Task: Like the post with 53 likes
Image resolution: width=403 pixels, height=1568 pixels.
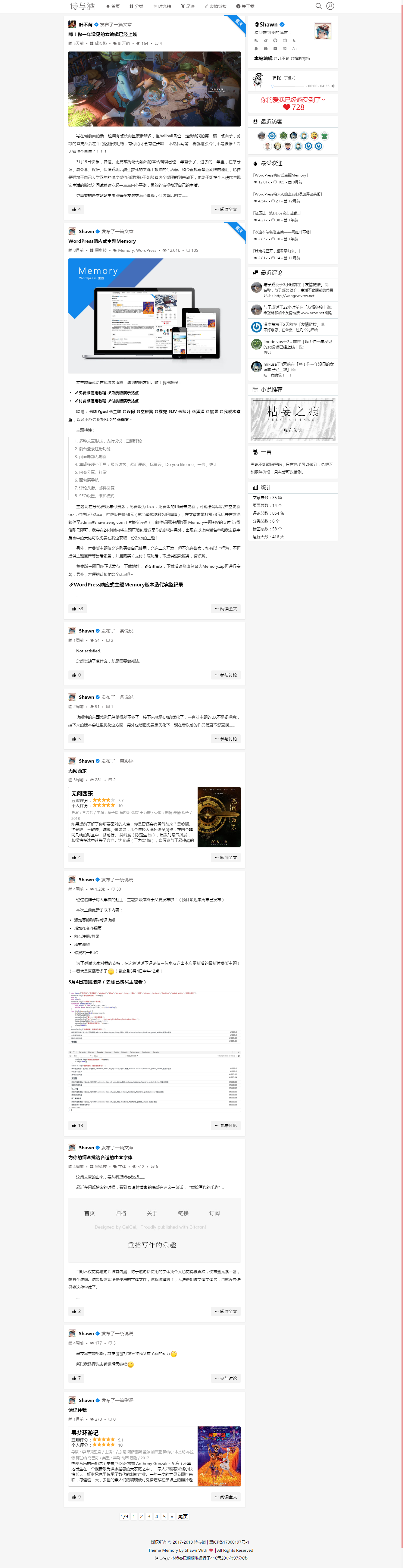Action: (77, 609)
